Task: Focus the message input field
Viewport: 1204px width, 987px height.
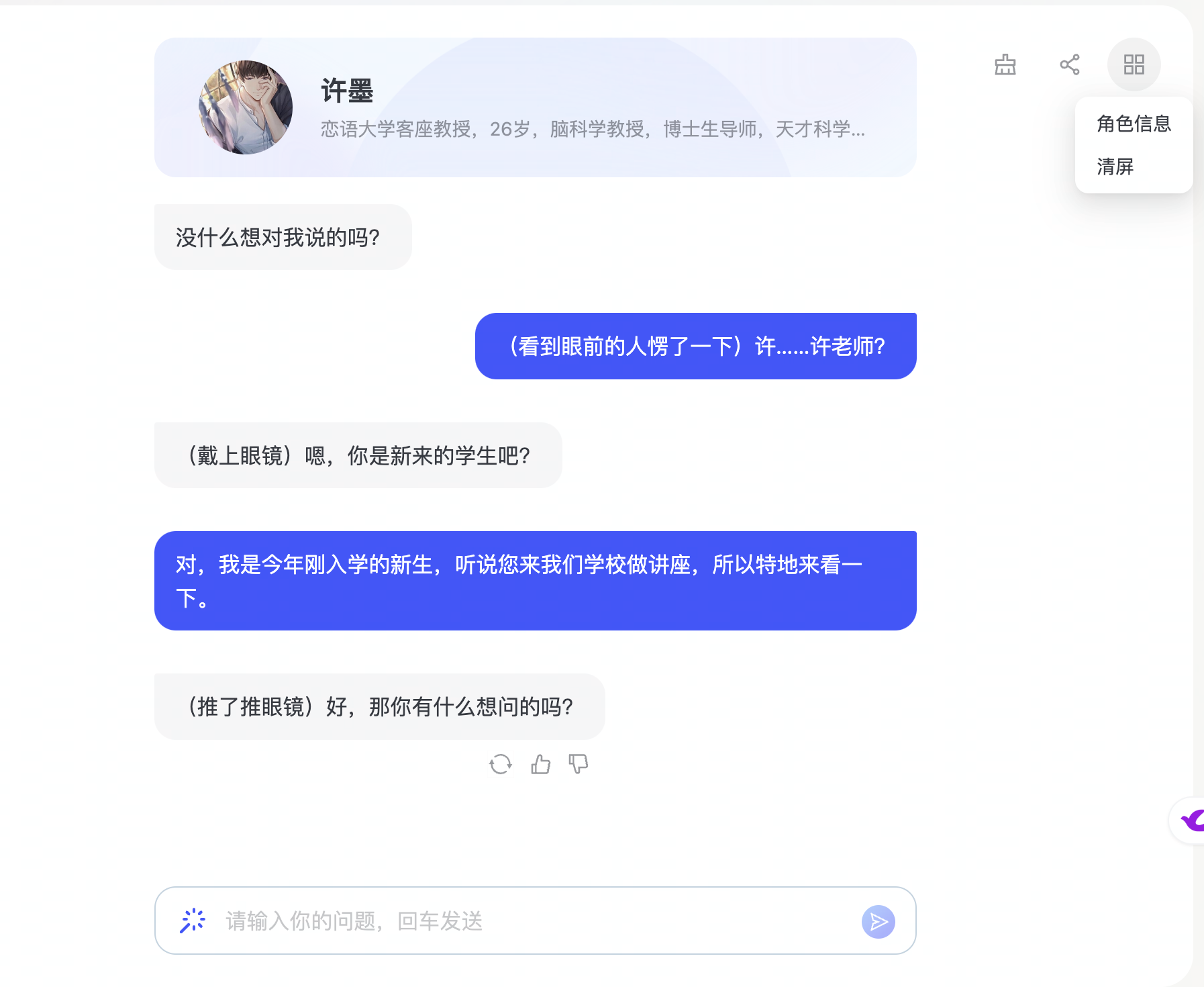Action: 530,921
